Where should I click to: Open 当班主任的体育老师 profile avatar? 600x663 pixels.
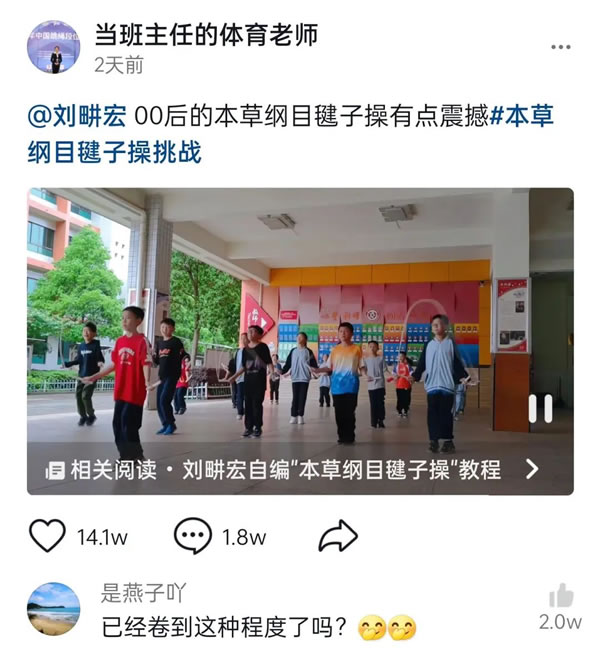click(55, 47)
